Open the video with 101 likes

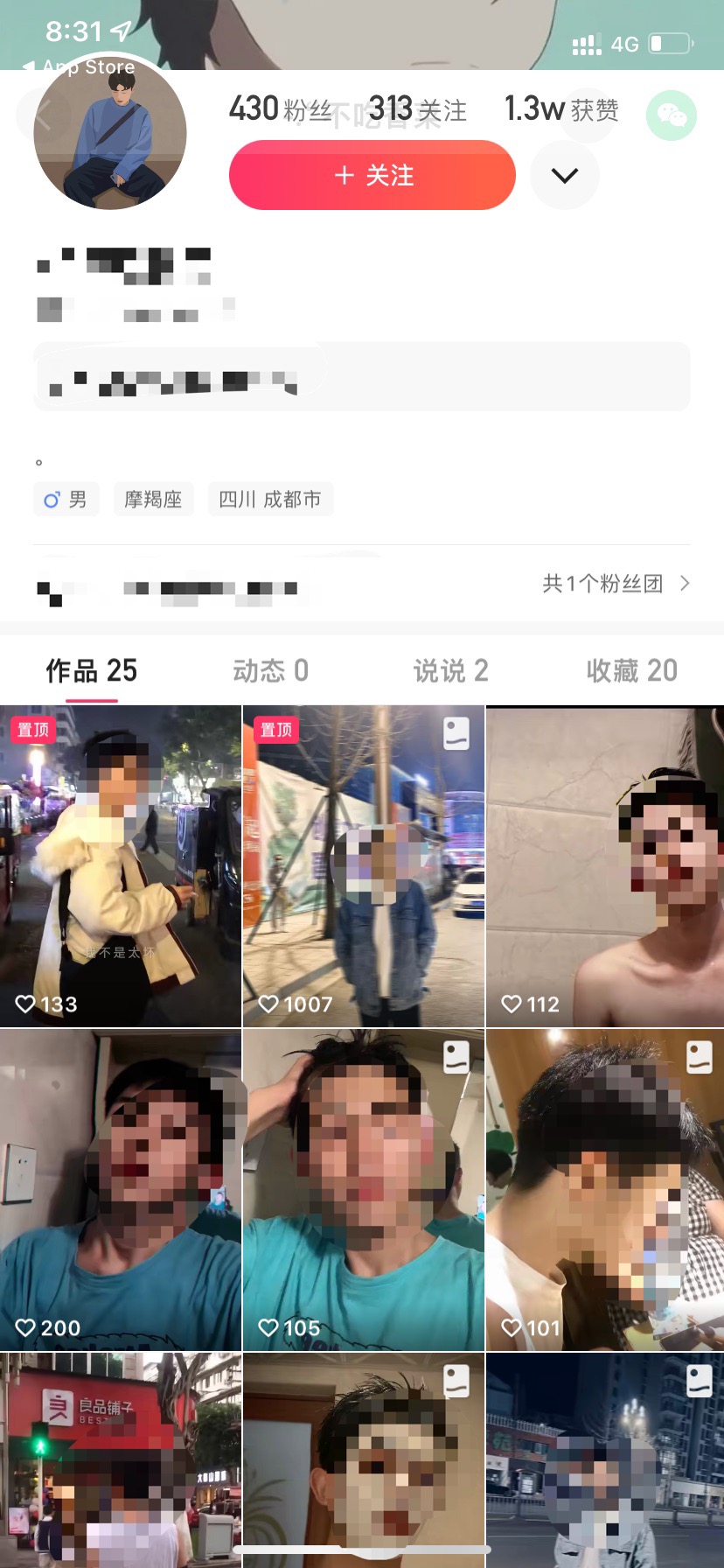605,1190
